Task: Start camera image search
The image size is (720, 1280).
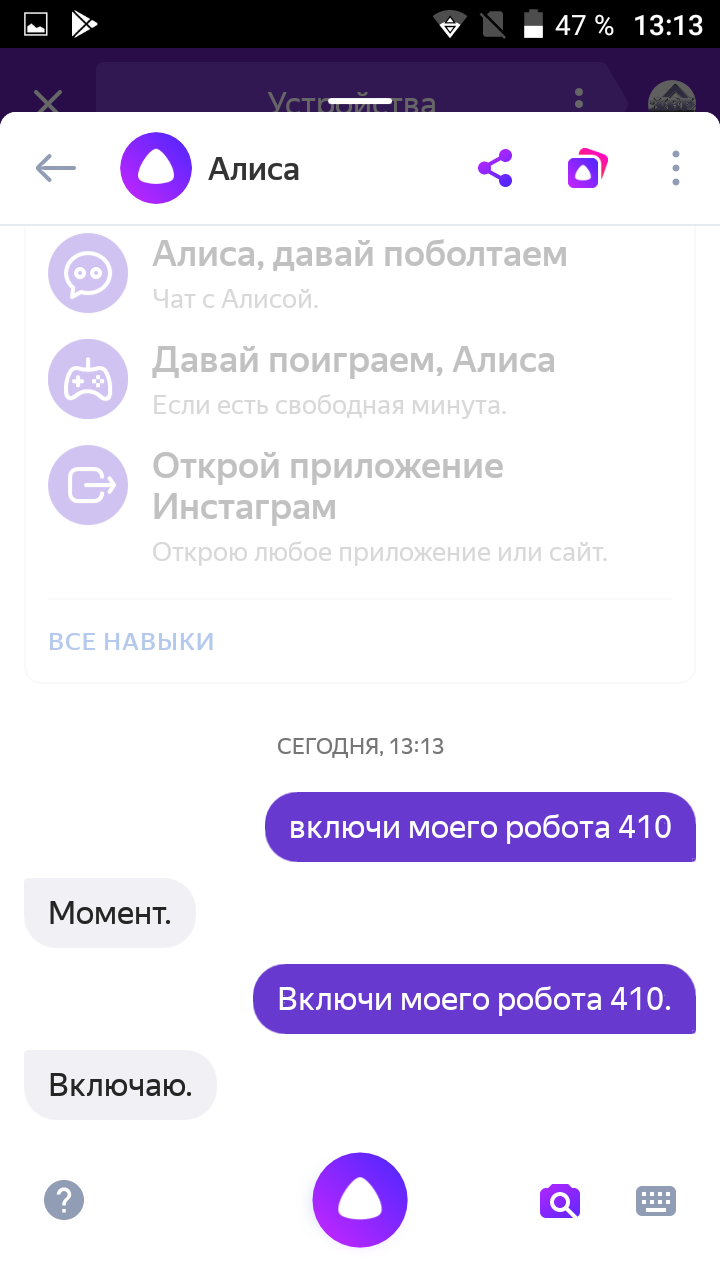Action: 560,1200
